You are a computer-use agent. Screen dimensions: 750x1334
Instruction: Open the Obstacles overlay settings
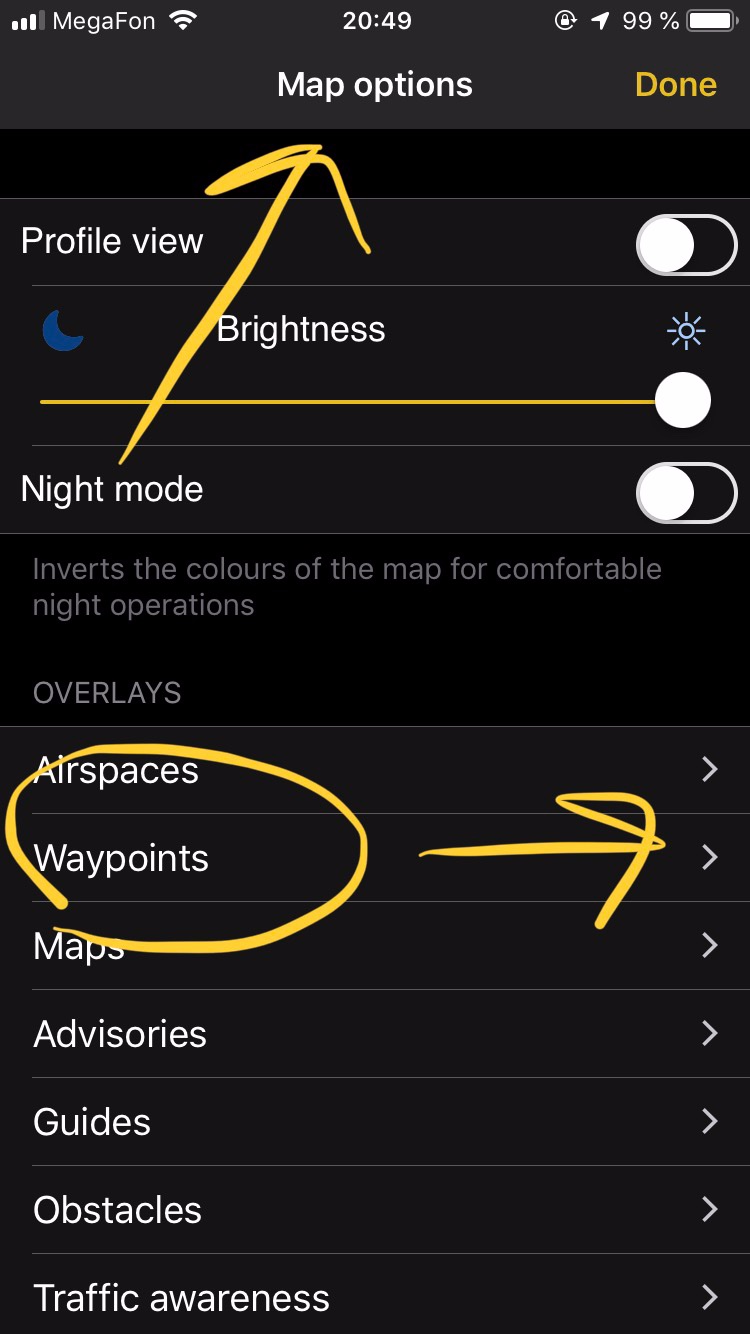(x=375, y=1209)
